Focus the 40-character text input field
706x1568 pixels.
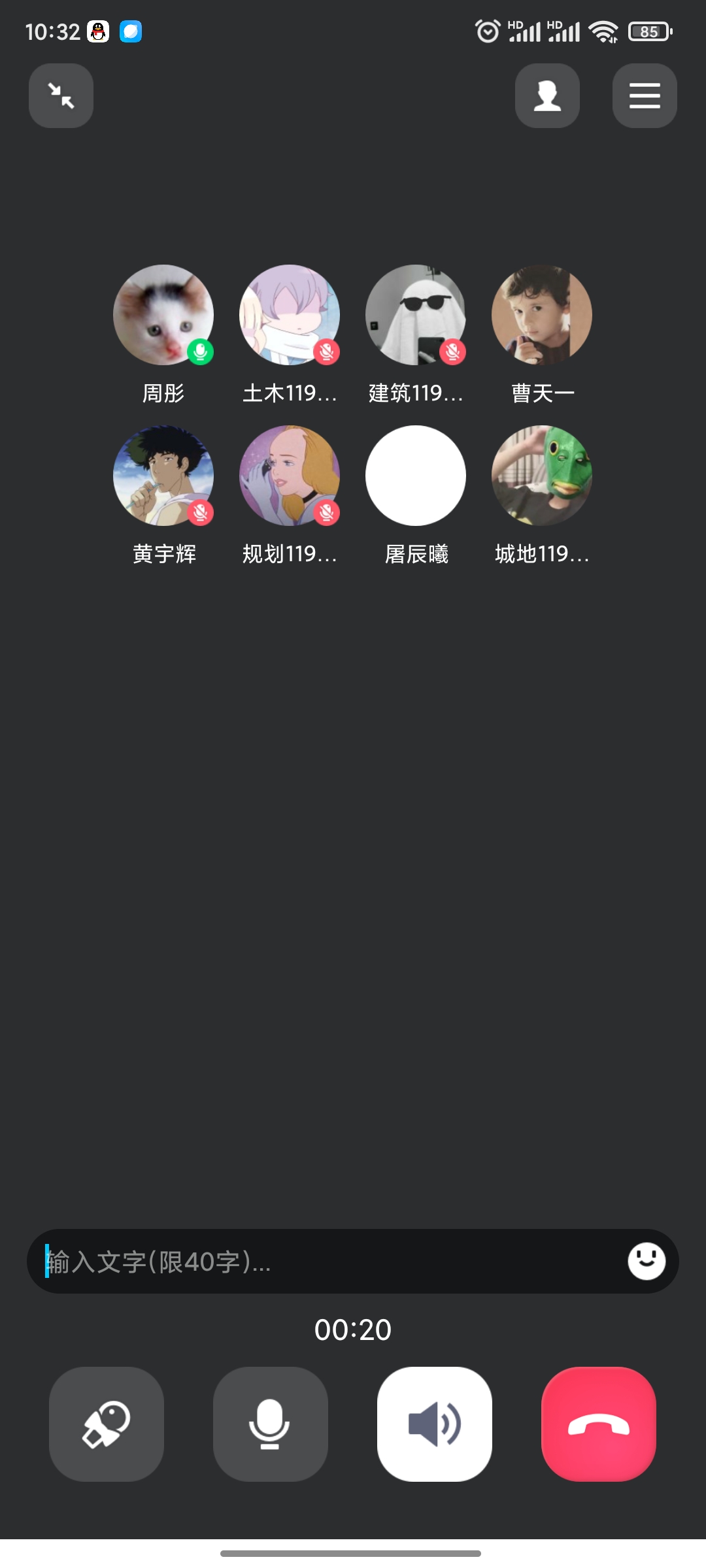click(327, 1261)
